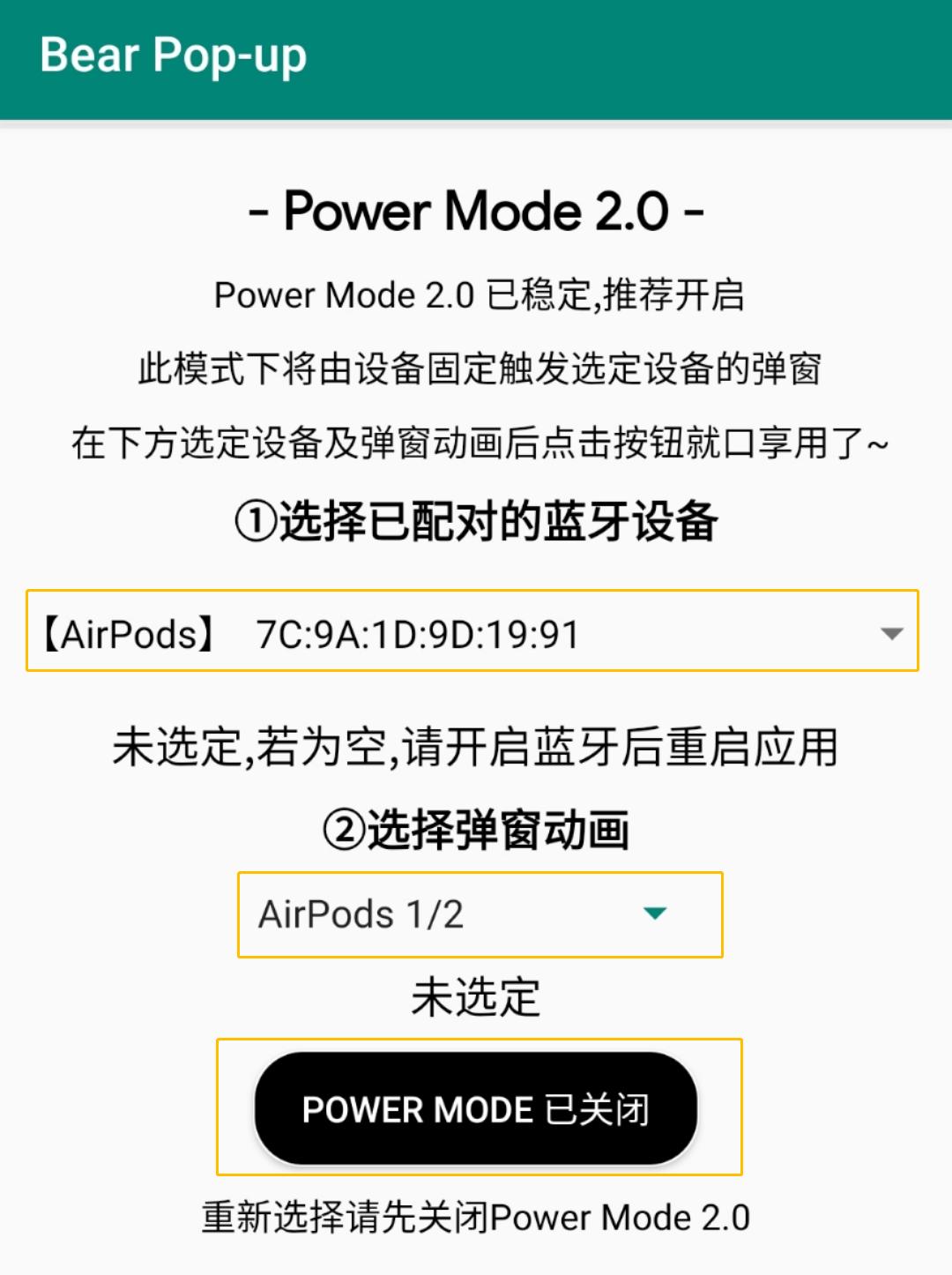
Task: Click the green arrow on the animation selector
Action: pos(653,914)
